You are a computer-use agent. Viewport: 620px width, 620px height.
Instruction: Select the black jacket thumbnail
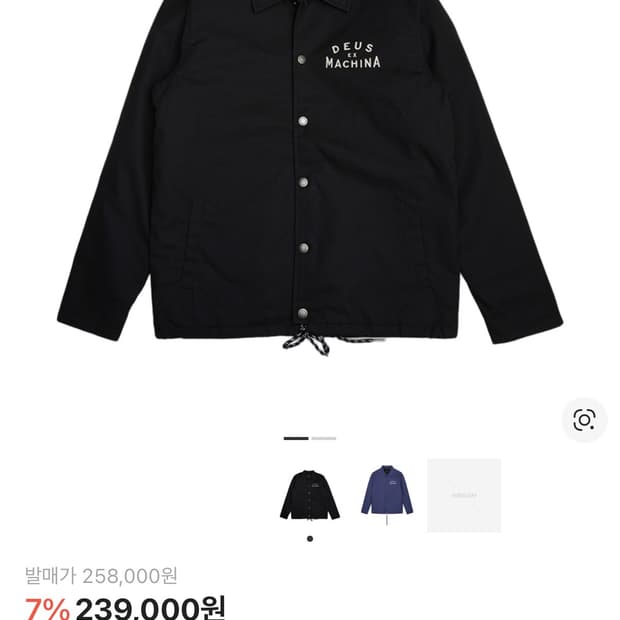[x=309, y=495]
